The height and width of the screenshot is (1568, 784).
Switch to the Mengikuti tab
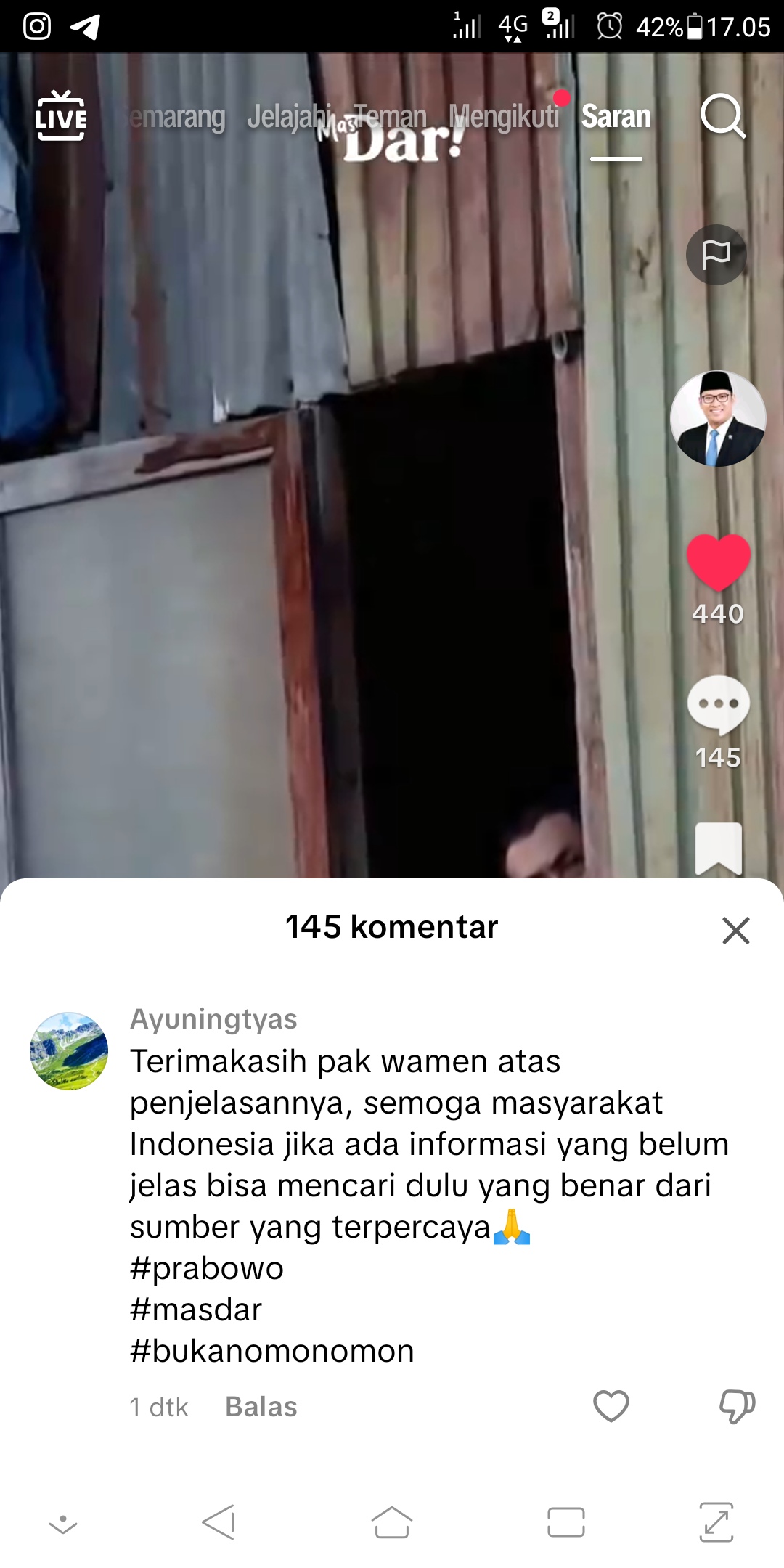click(x=504, y=116)
